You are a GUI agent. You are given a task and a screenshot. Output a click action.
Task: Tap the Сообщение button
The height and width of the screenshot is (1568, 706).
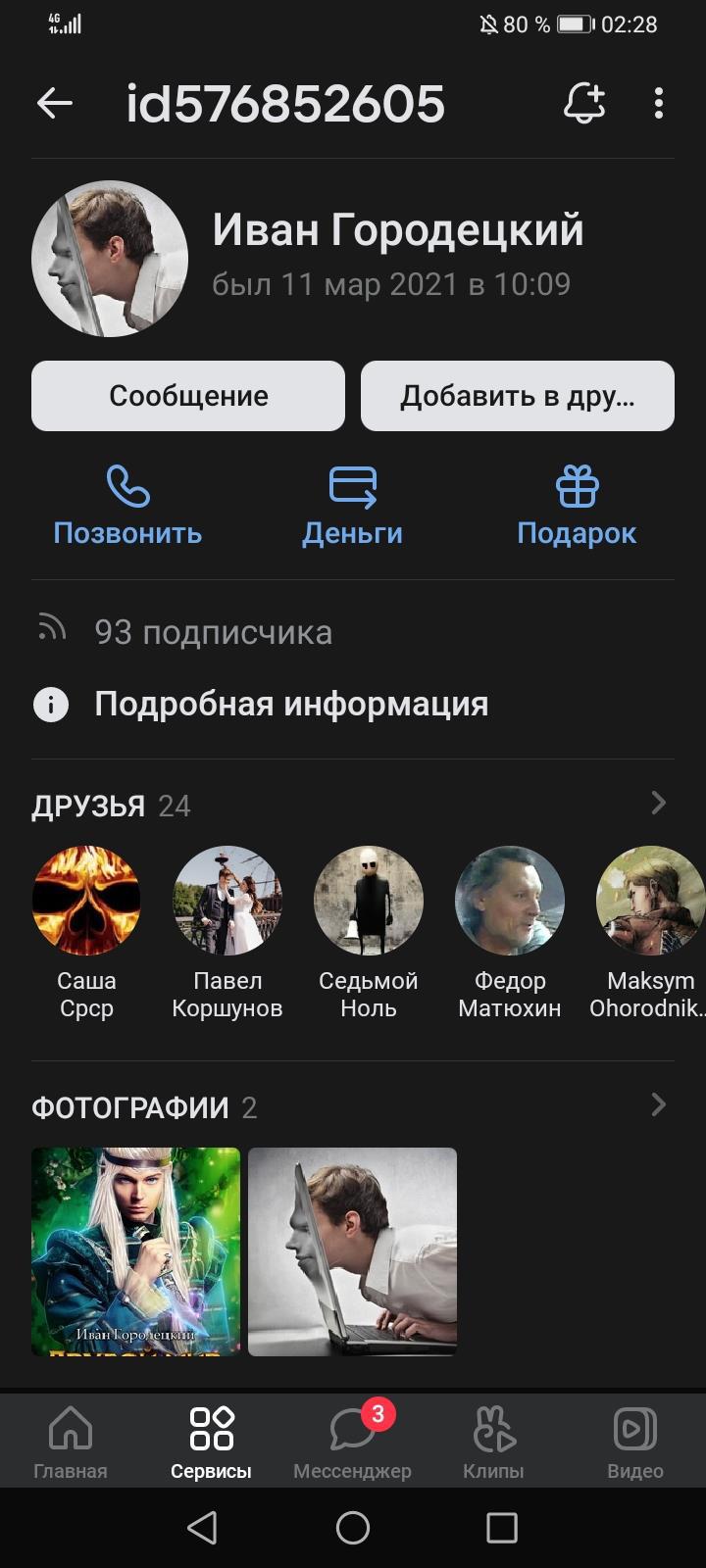(x=188, y=396)
